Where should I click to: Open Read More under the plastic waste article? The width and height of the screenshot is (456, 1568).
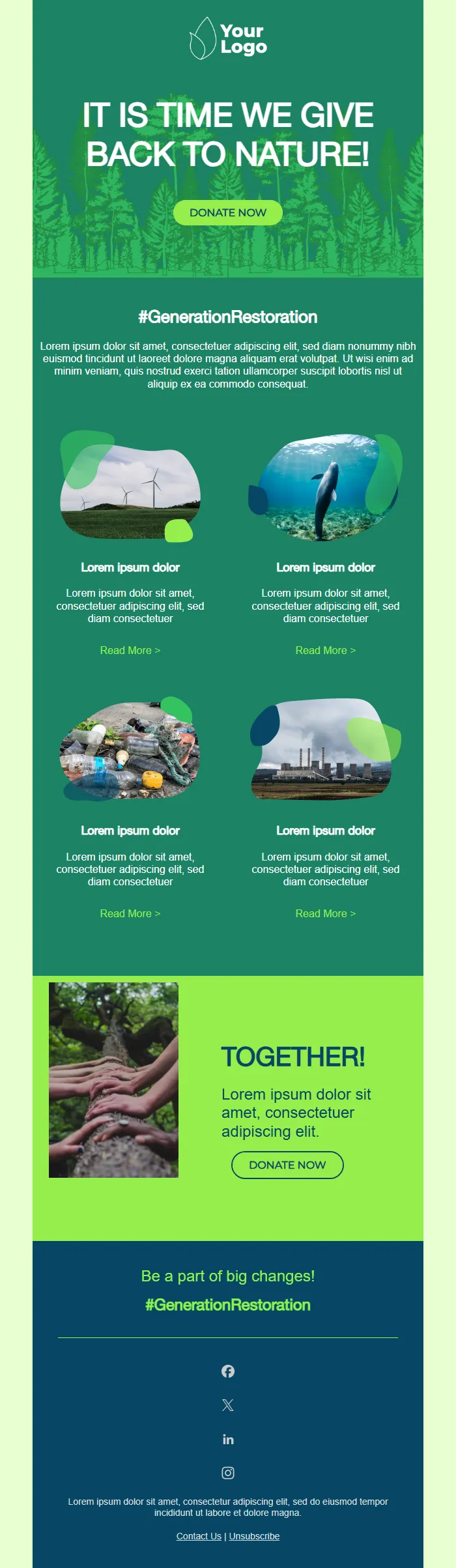pos(130,913)
